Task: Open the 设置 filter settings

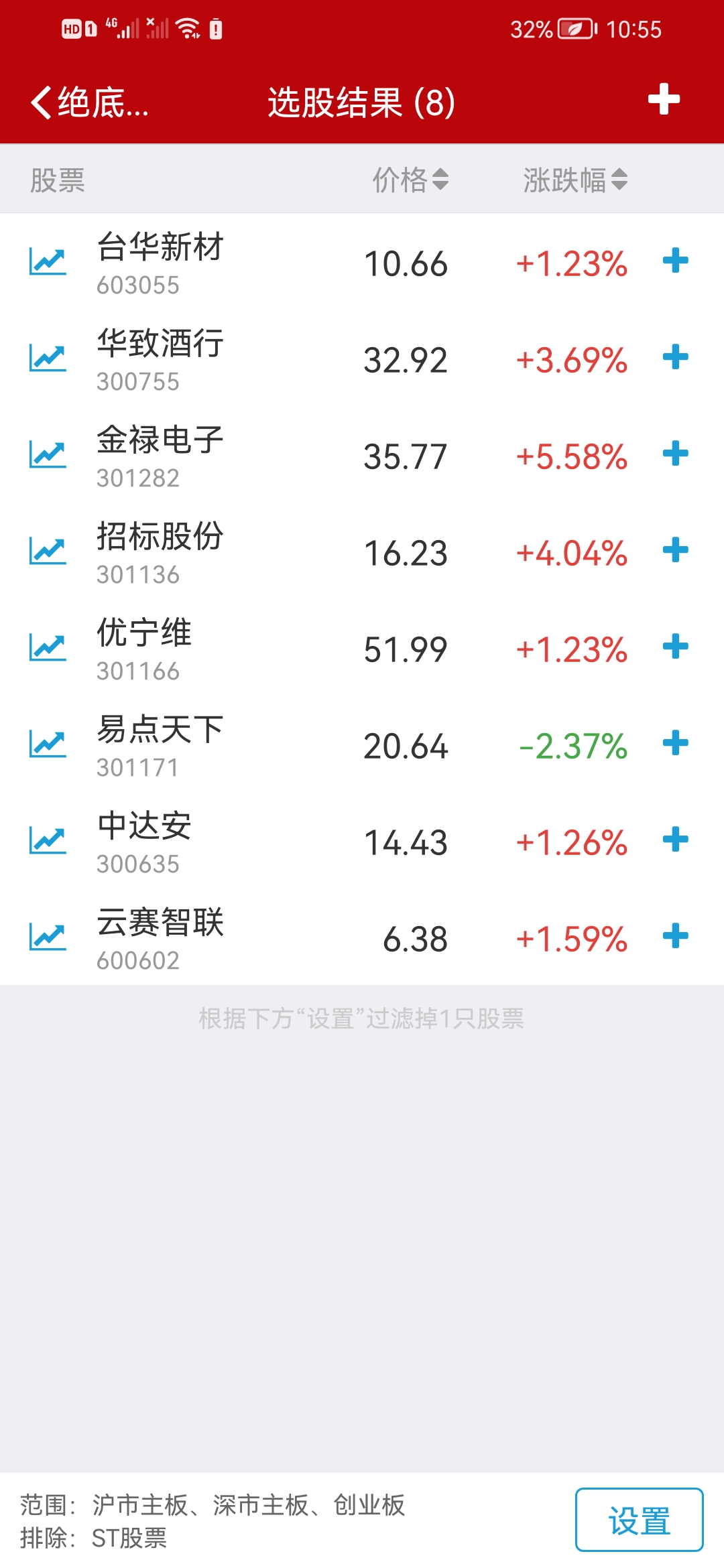Action: click(639, 1520)
